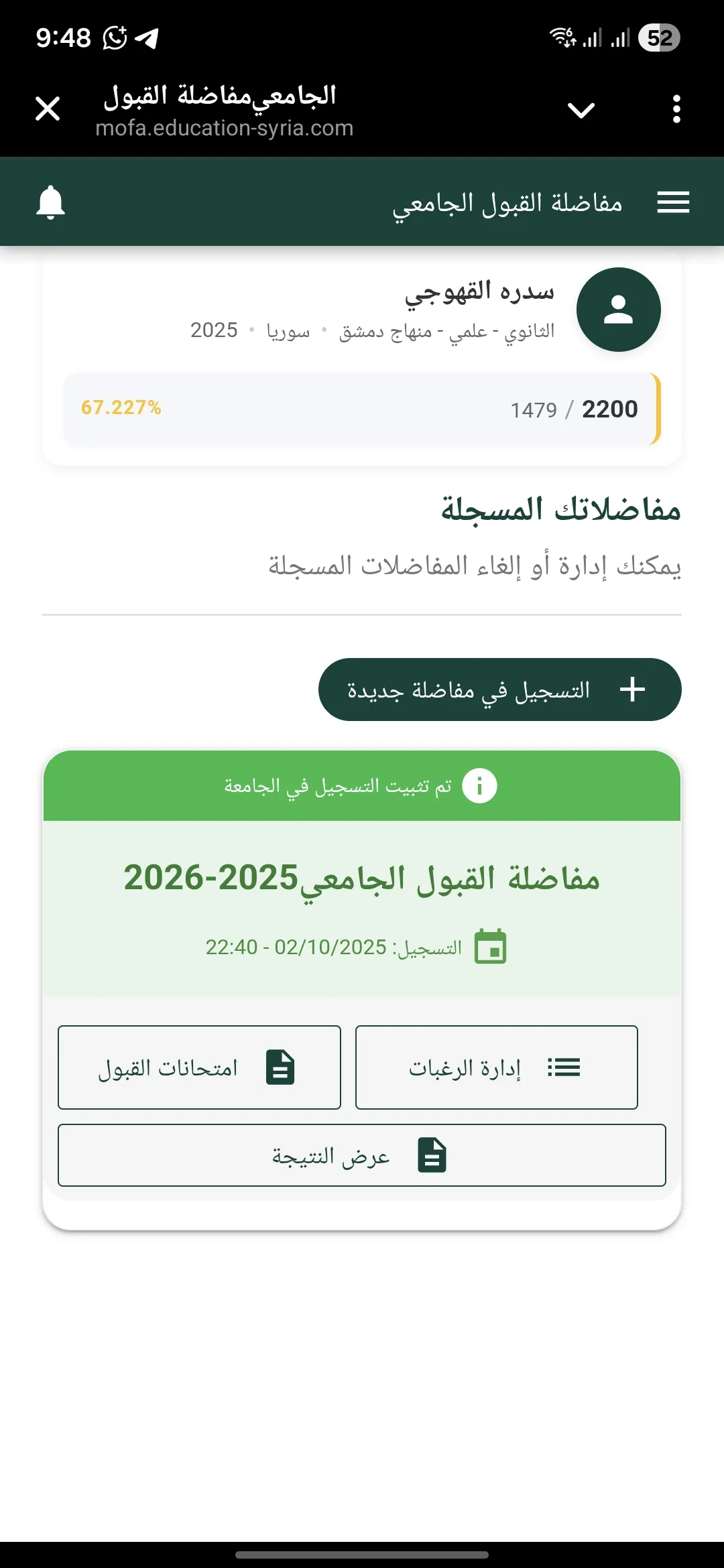724x1568 pixels.
Task: Close the in-app browser tab
Action: point(48,109)
